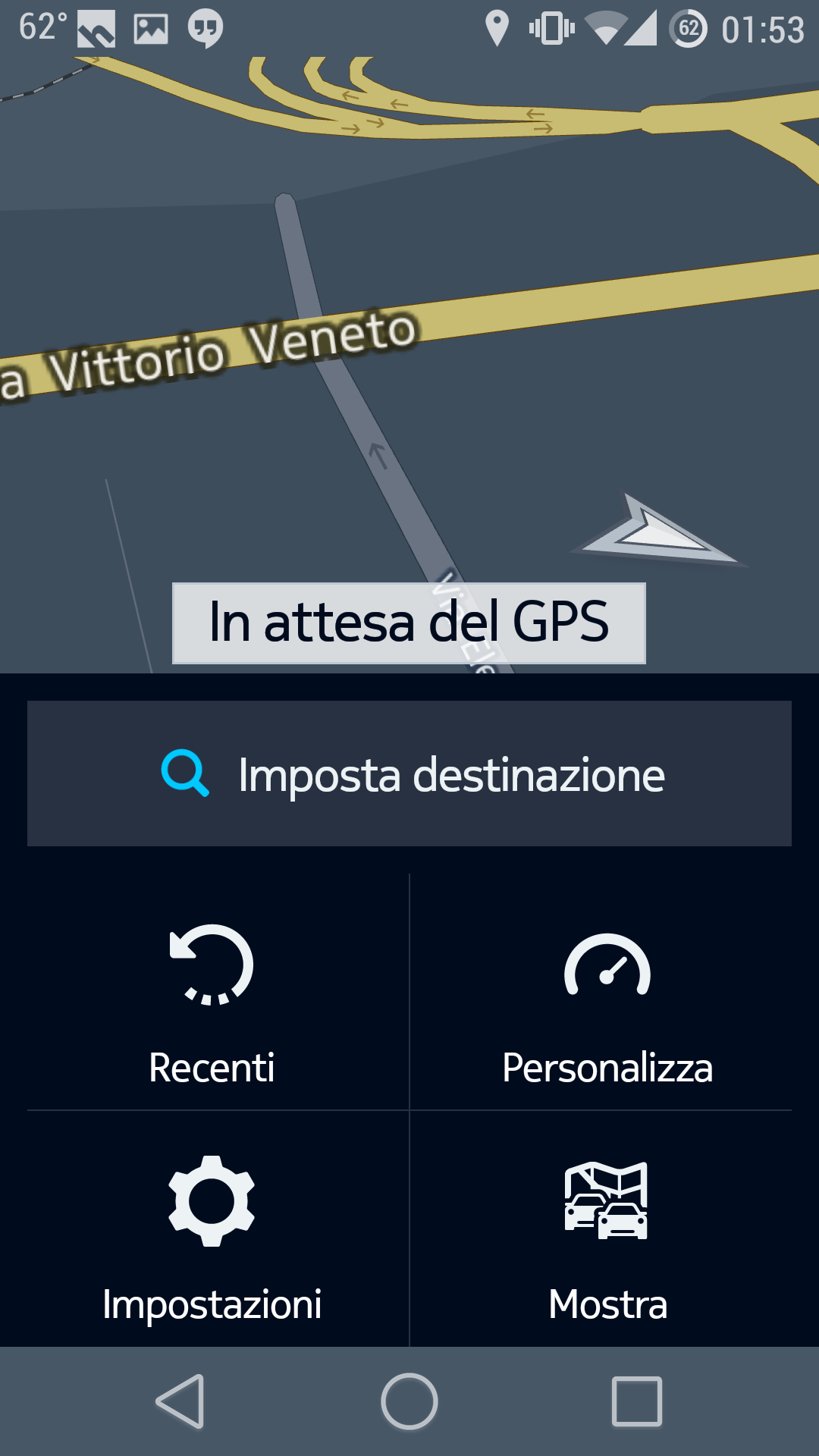Tap Imposta destinazione search bar
The width and height of the screenshot is (819, 1456).
[409, 773]
